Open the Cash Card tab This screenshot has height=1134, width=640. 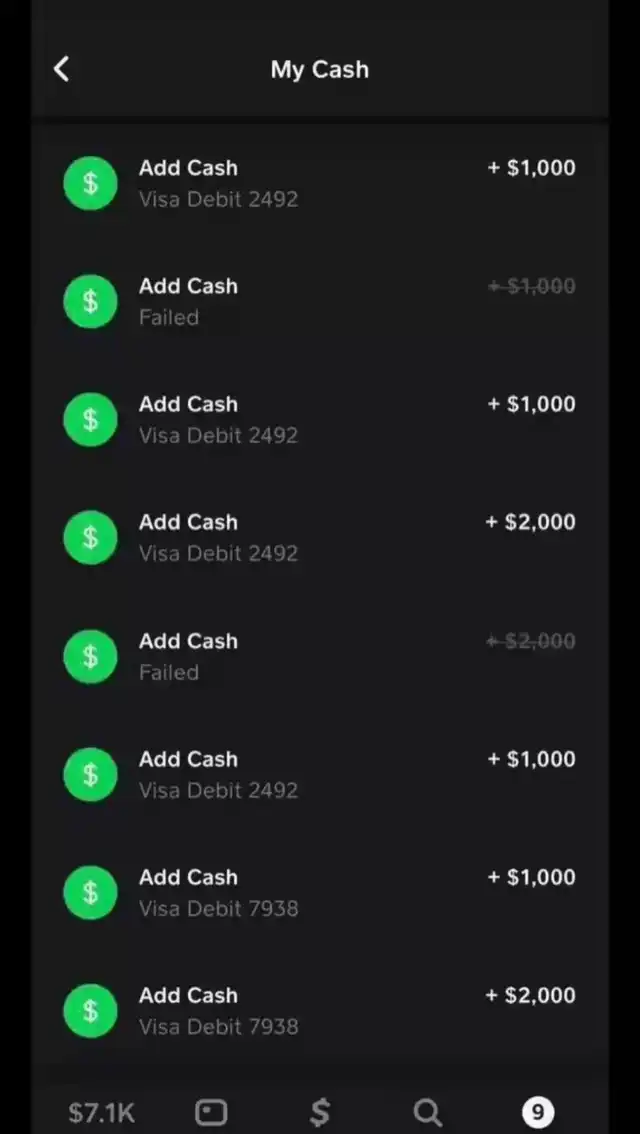[211, 1112]
